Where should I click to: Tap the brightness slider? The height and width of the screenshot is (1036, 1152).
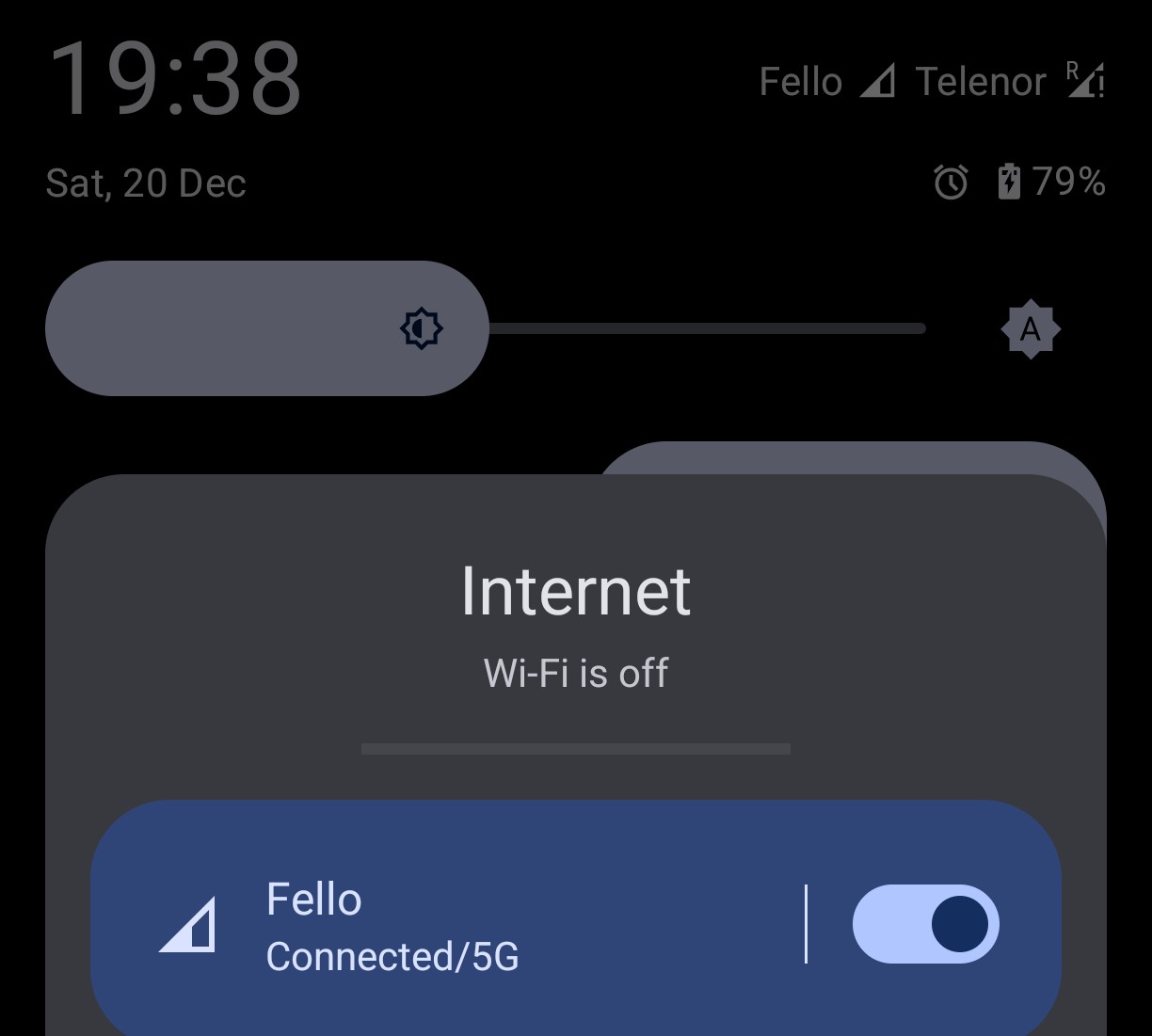click(x=486, y=328)
